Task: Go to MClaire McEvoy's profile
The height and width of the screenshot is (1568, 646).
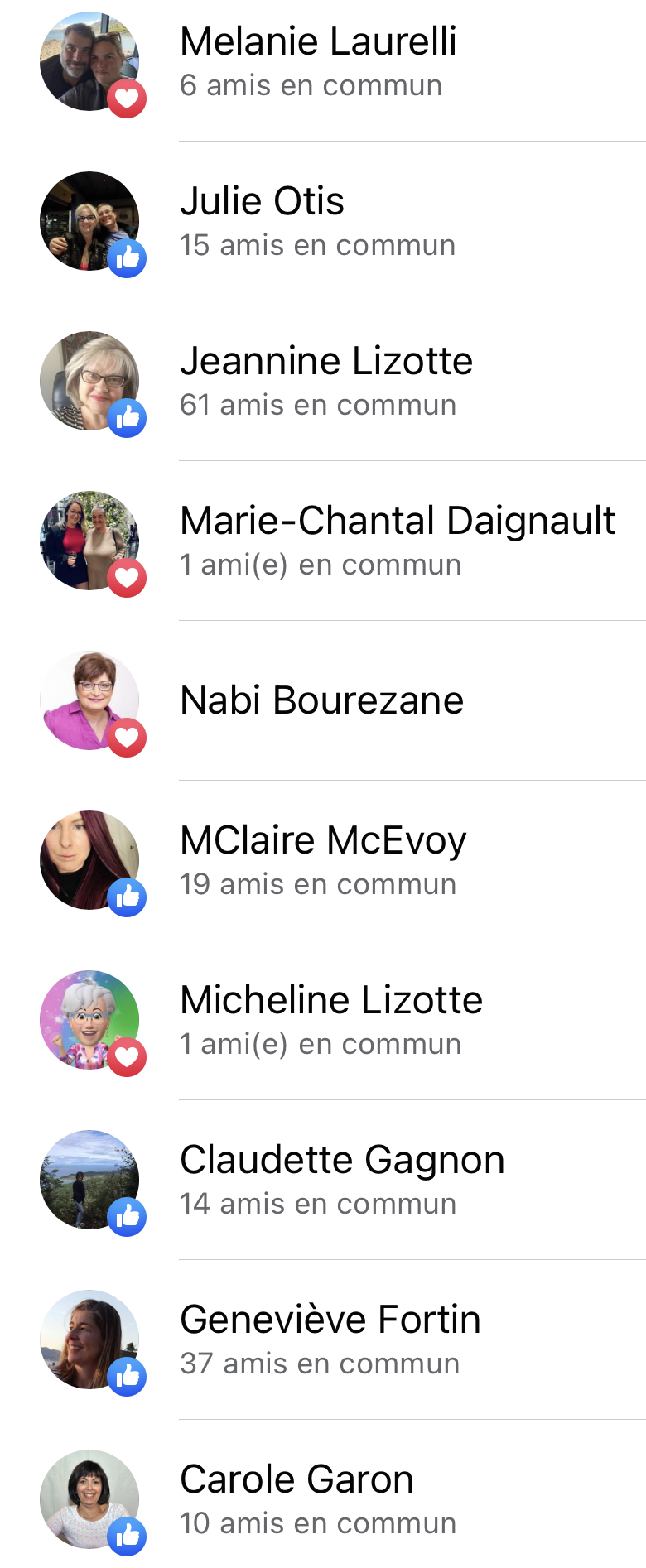Action: point(323,841)
